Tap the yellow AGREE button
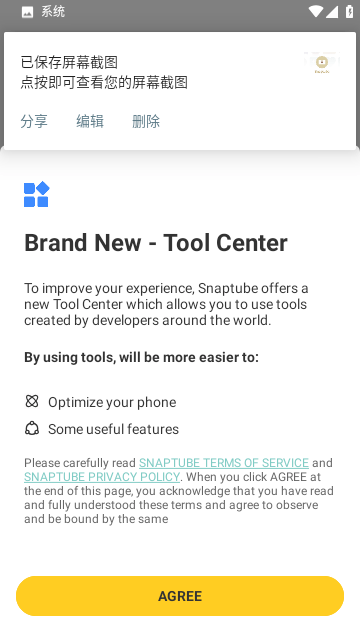The height and width of the screenshot is (640, 360). pos(180,596)
